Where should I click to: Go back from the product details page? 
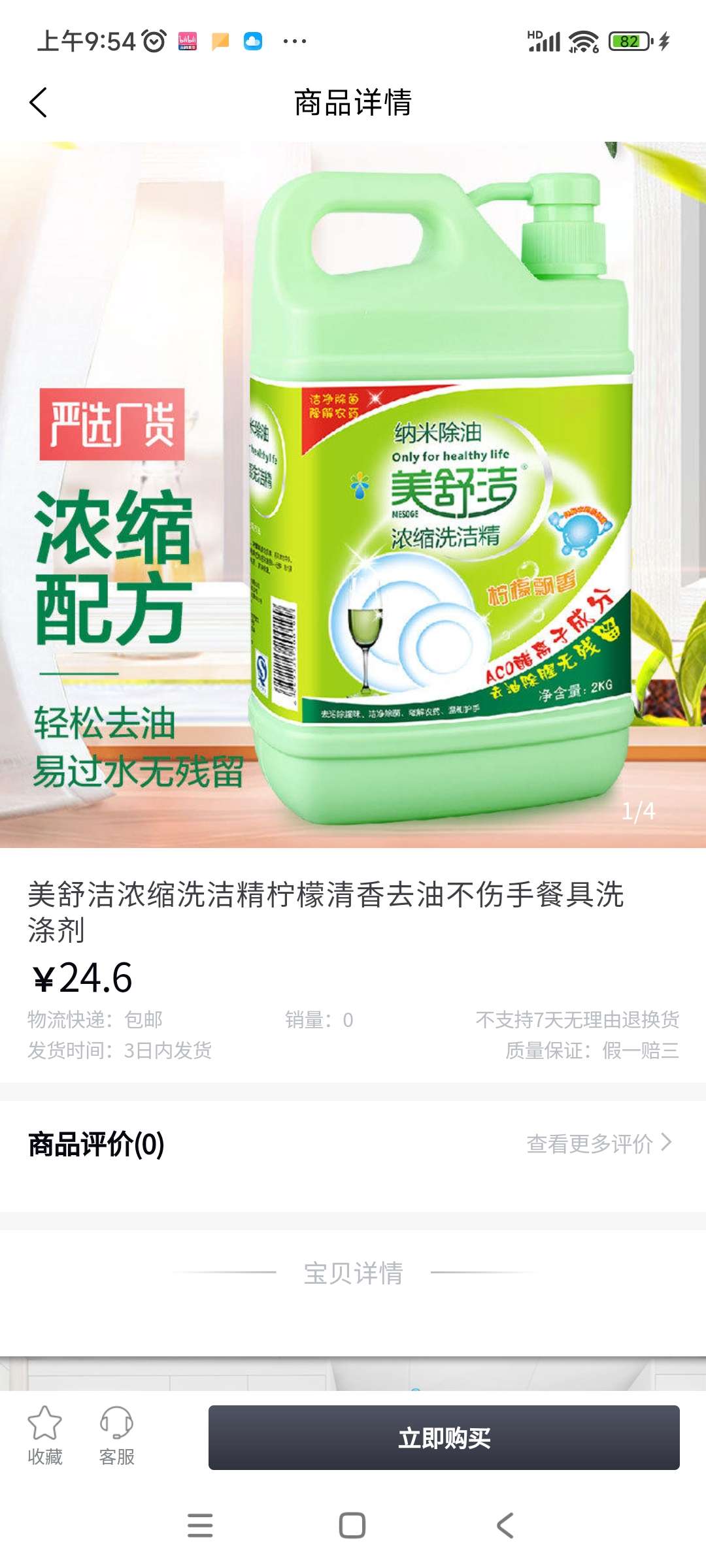(x=39, y=103)
